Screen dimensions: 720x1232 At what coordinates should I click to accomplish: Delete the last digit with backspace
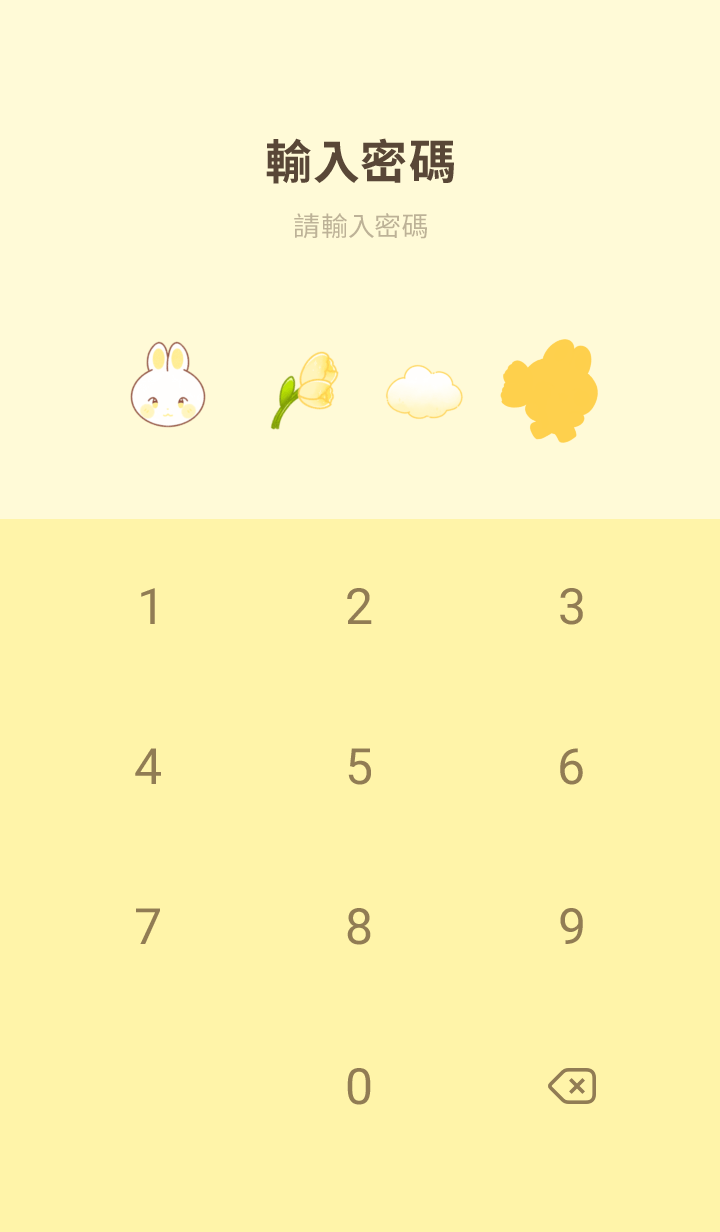point(572,1086)
